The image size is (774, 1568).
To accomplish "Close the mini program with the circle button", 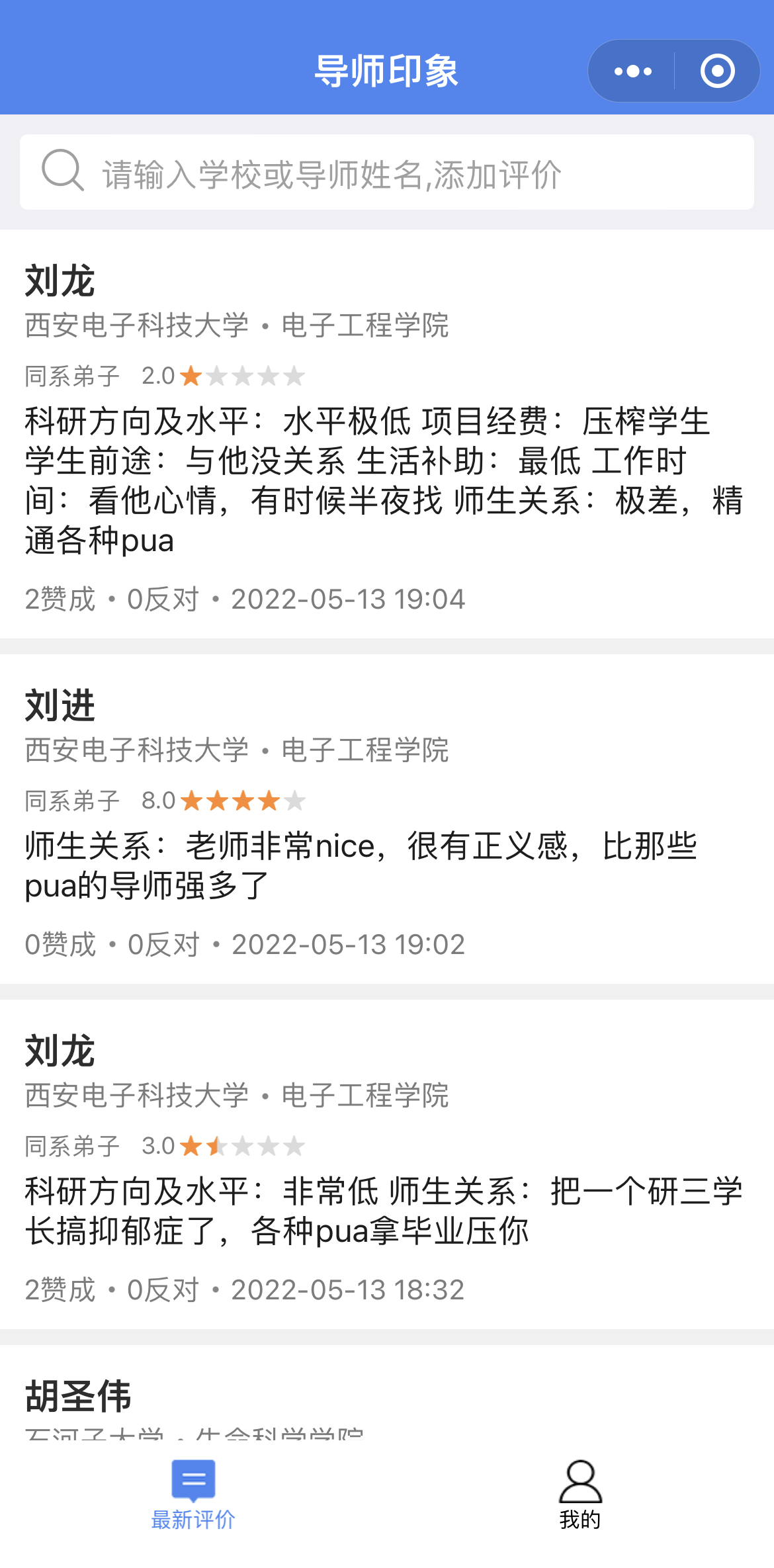I will click(717, 71).
